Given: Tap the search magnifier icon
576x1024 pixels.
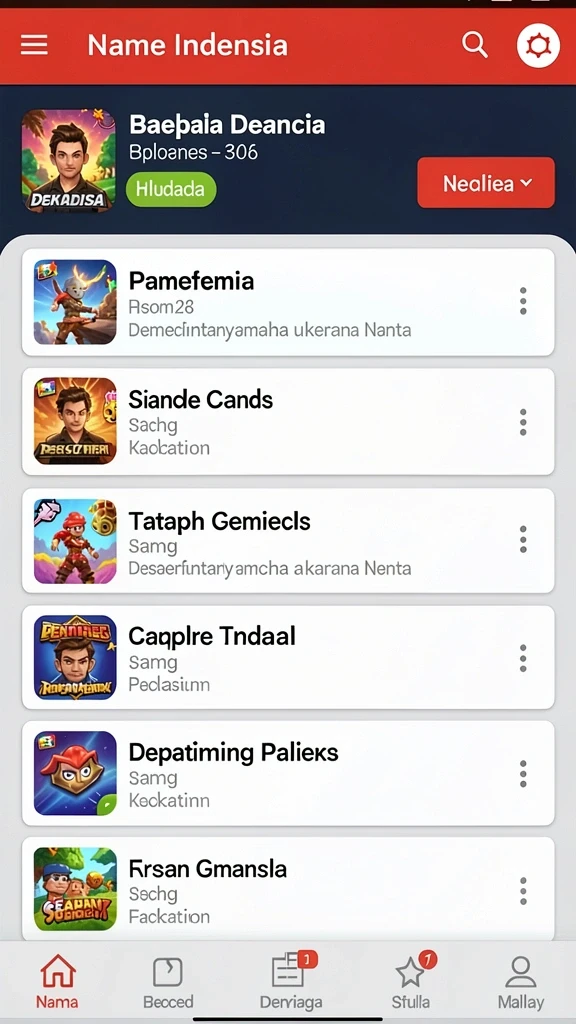Looking at the screenshot, I should [x=474, y=45].
